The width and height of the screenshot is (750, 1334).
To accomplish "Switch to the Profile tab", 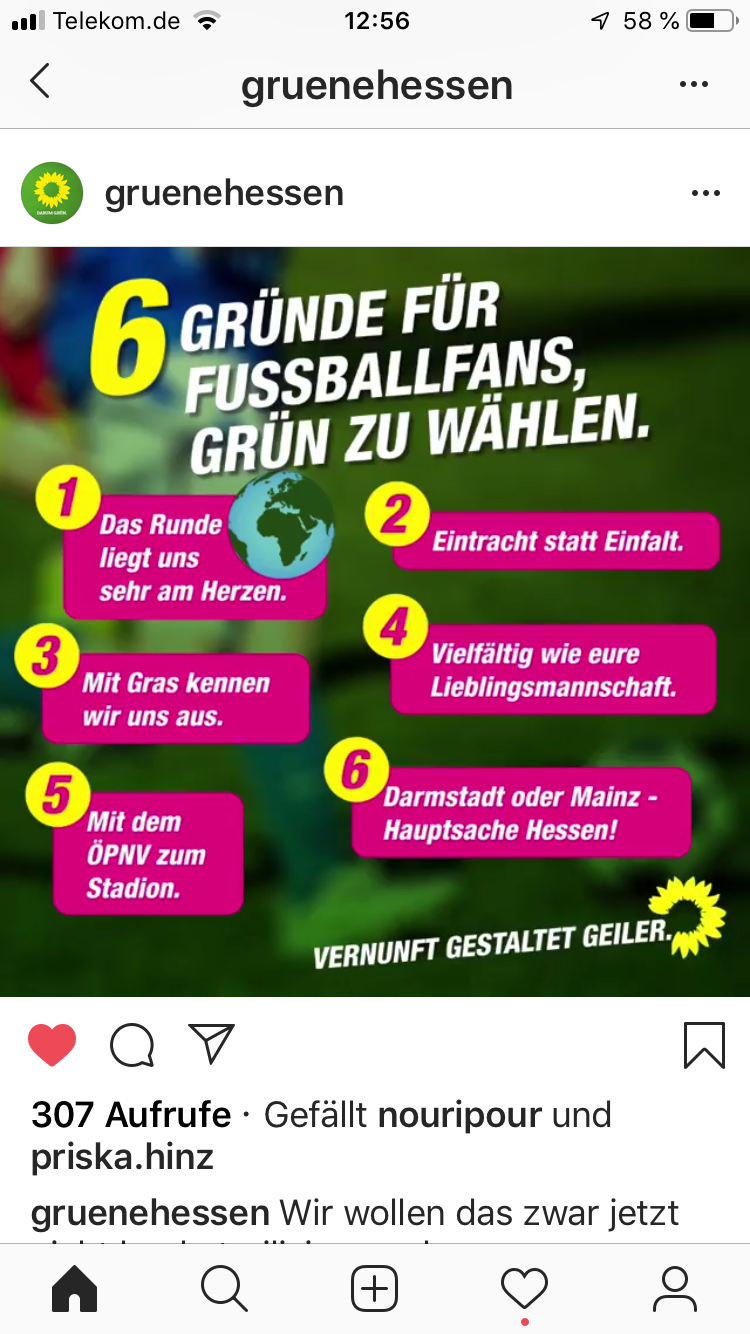I will pyautogui.click(x=675, y=1289).
